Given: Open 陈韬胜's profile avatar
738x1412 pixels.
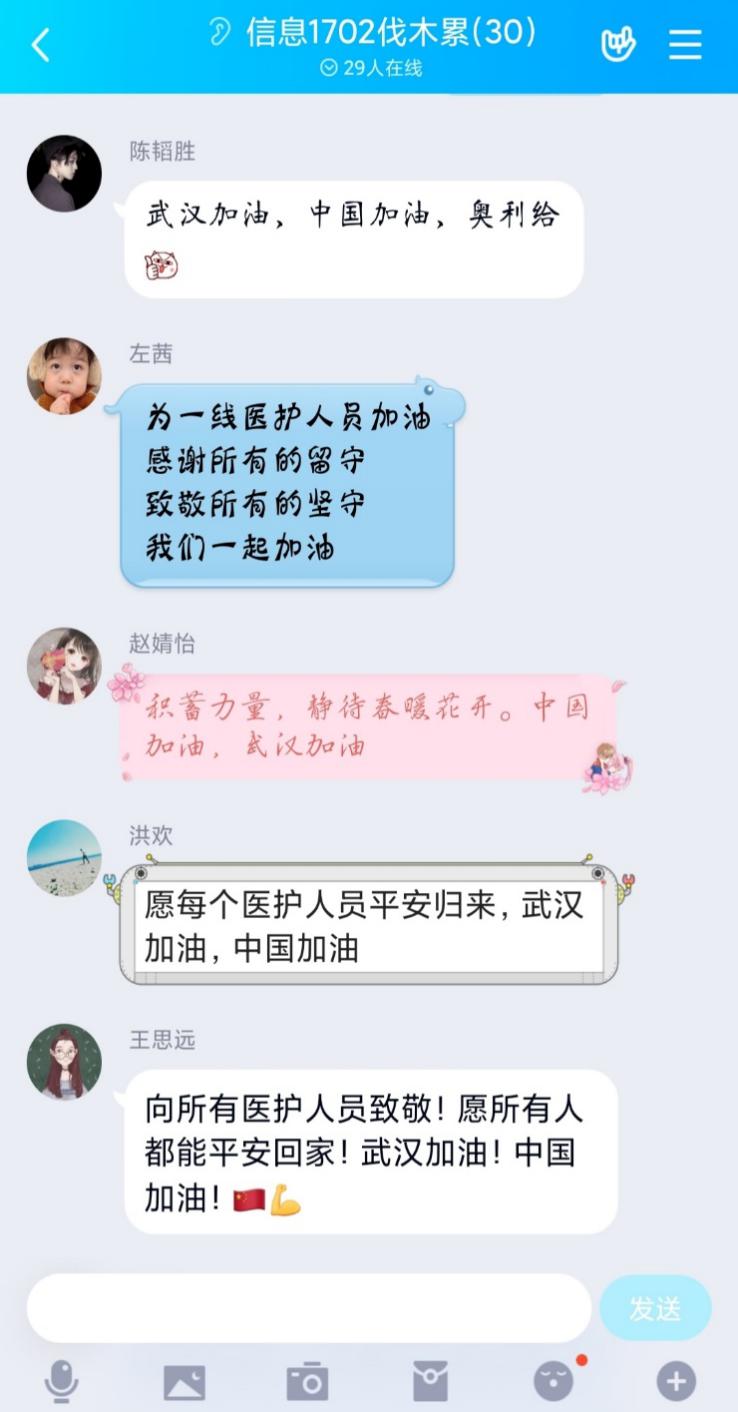Looking at the screenshot, I should (64, 174).
